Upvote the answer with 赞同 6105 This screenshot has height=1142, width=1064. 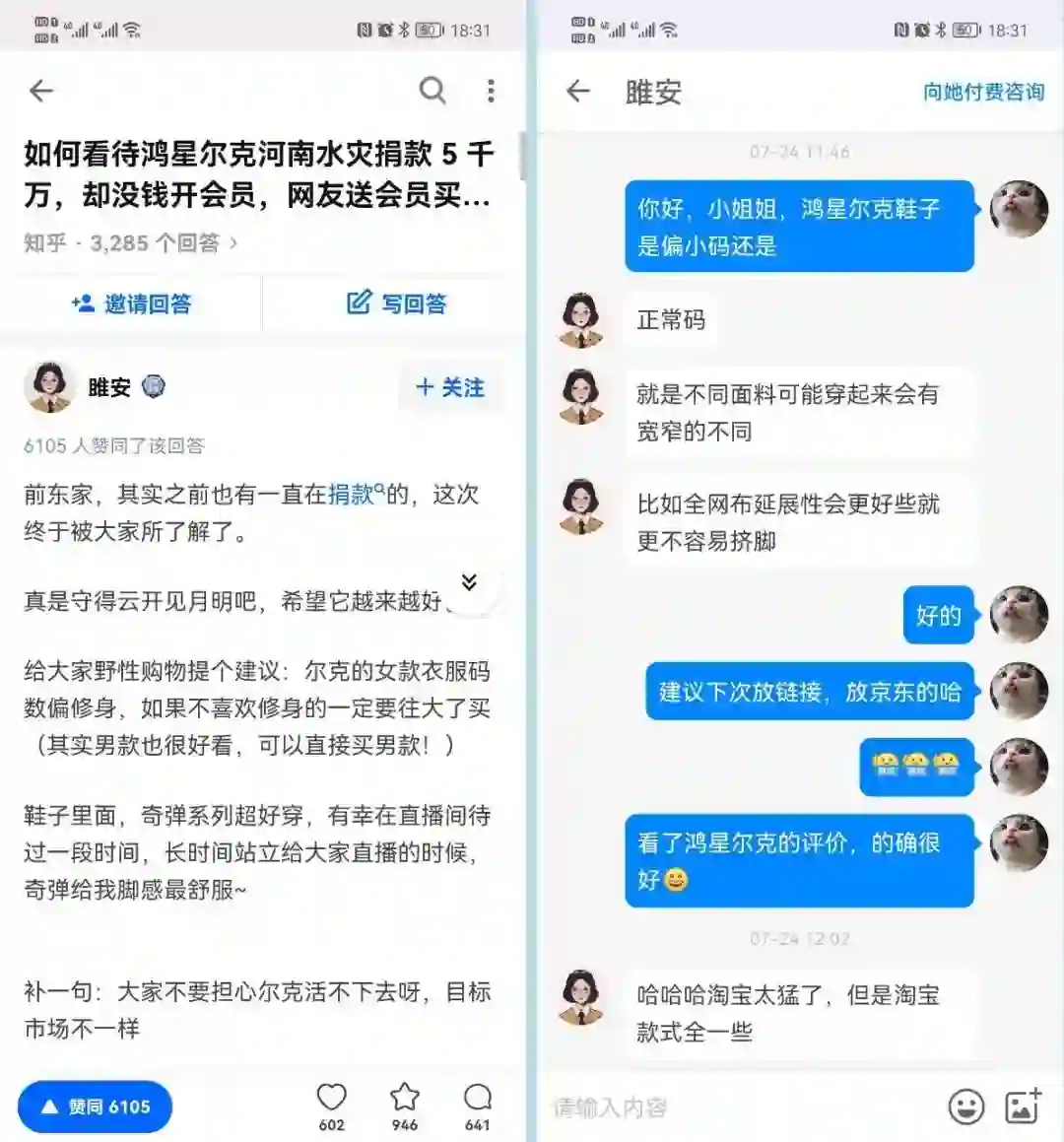point(96,1107)
